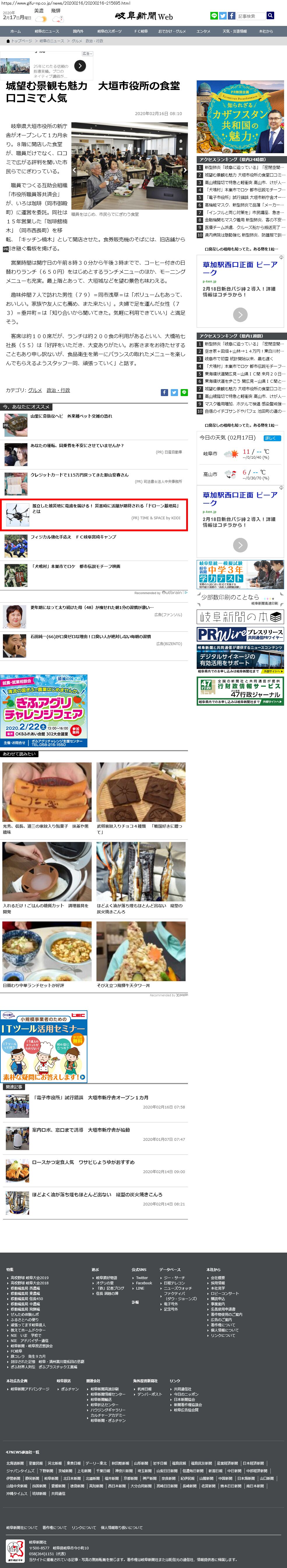The image size is (287, 1568).
Task: Focus the 記事検索 search field
Action: (x=251, y=16)
